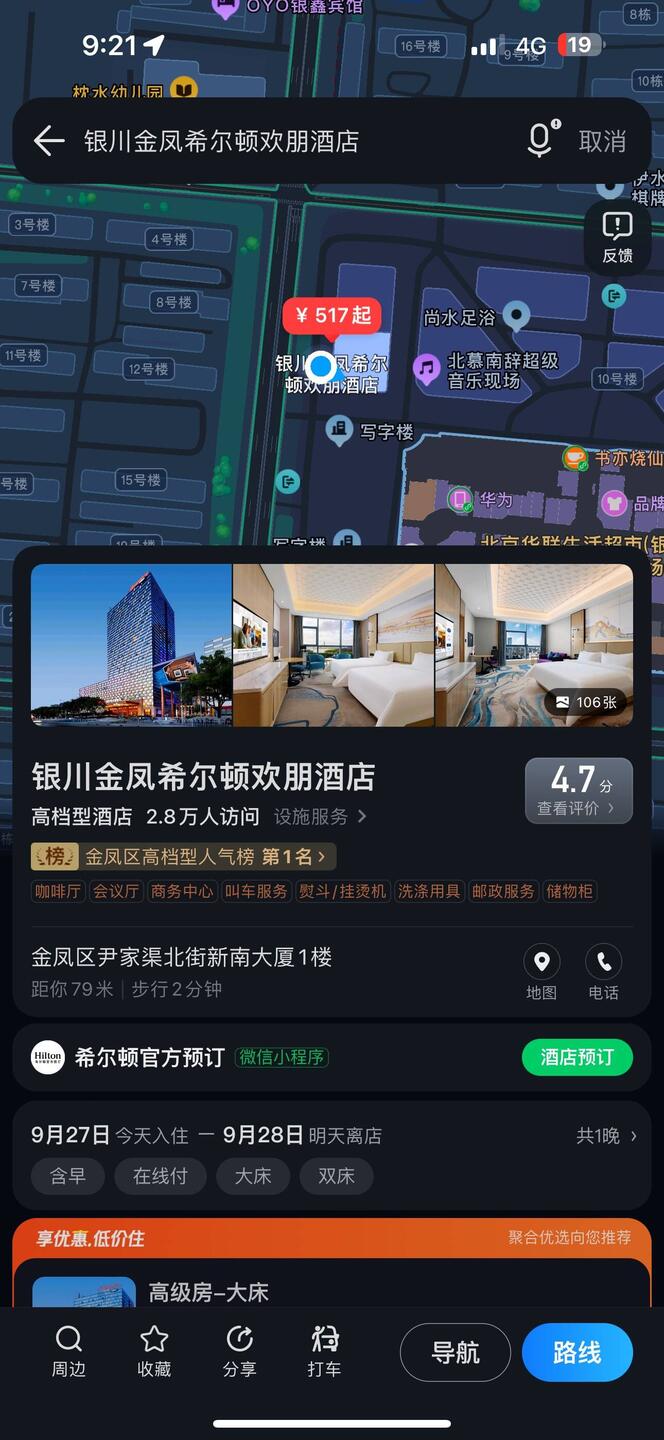Go back using the arrow in search bar

click(49, 141)
